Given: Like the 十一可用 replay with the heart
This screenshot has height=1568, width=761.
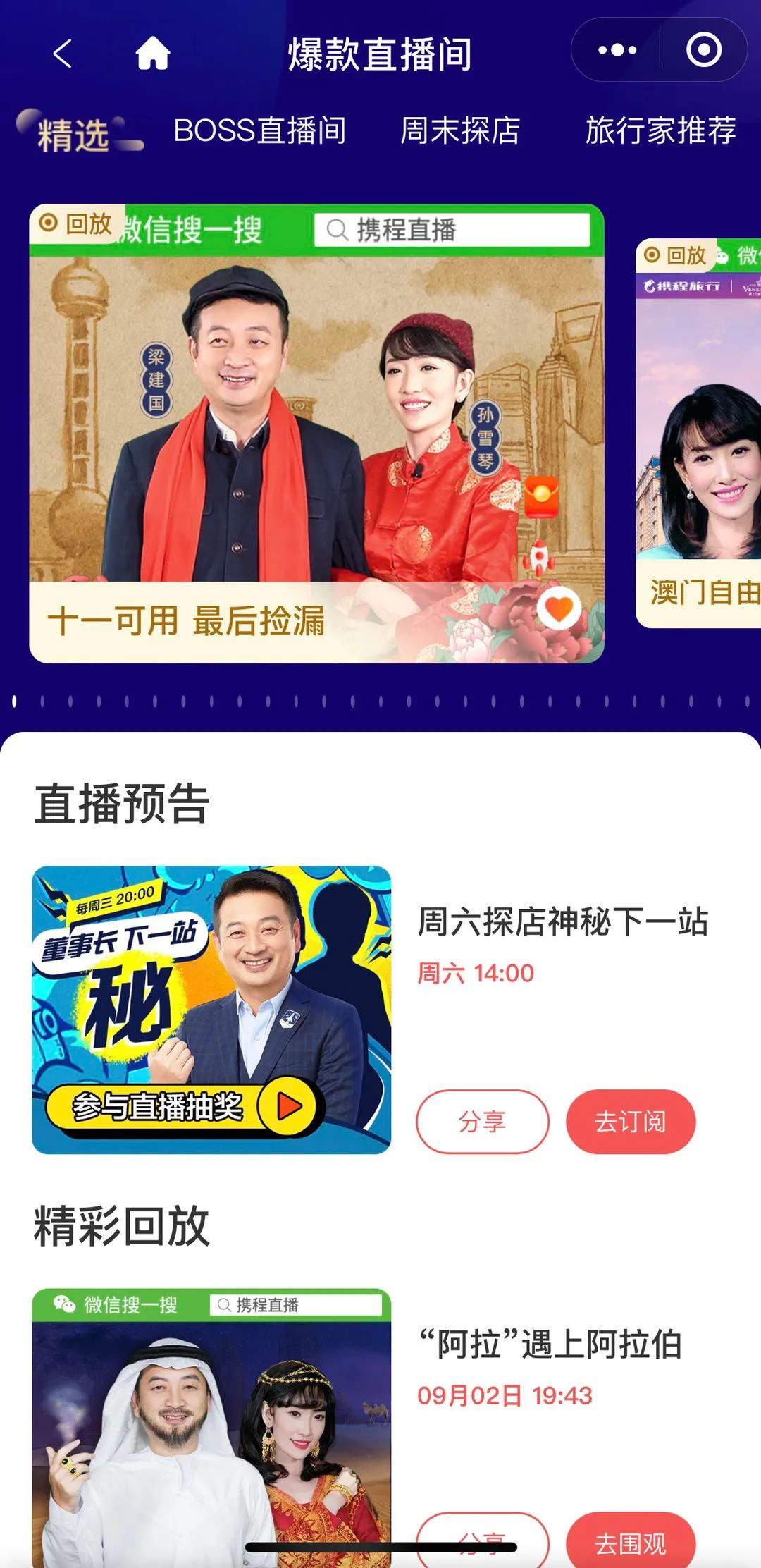Looking at the screenshot, I should (x=559, y=608).
